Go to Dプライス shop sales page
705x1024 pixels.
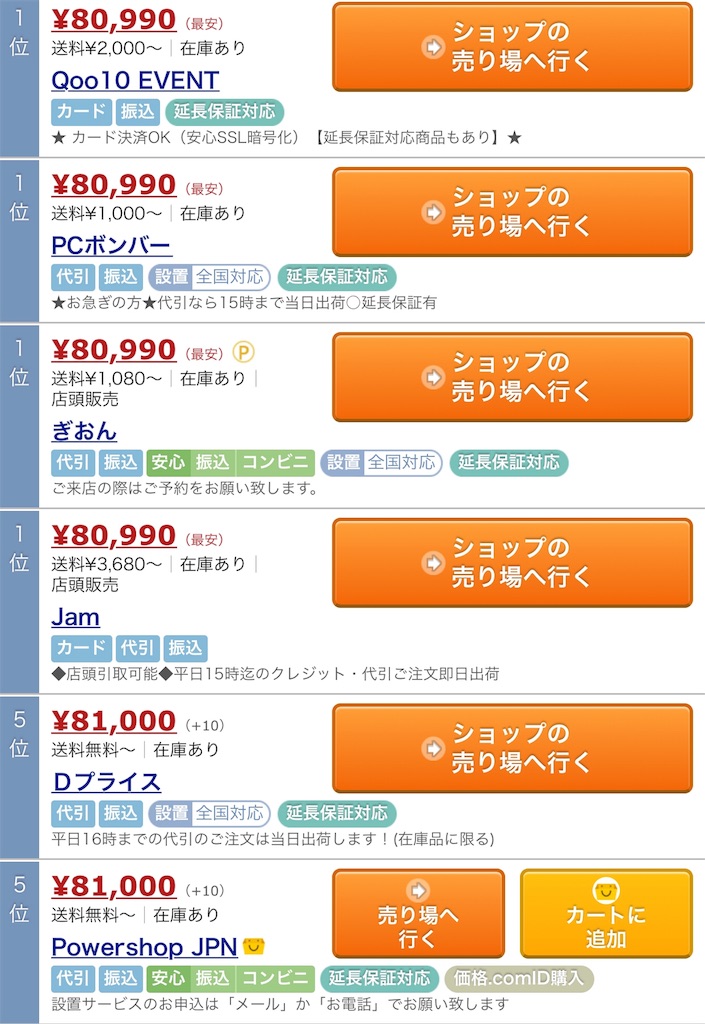pos(512,748)
